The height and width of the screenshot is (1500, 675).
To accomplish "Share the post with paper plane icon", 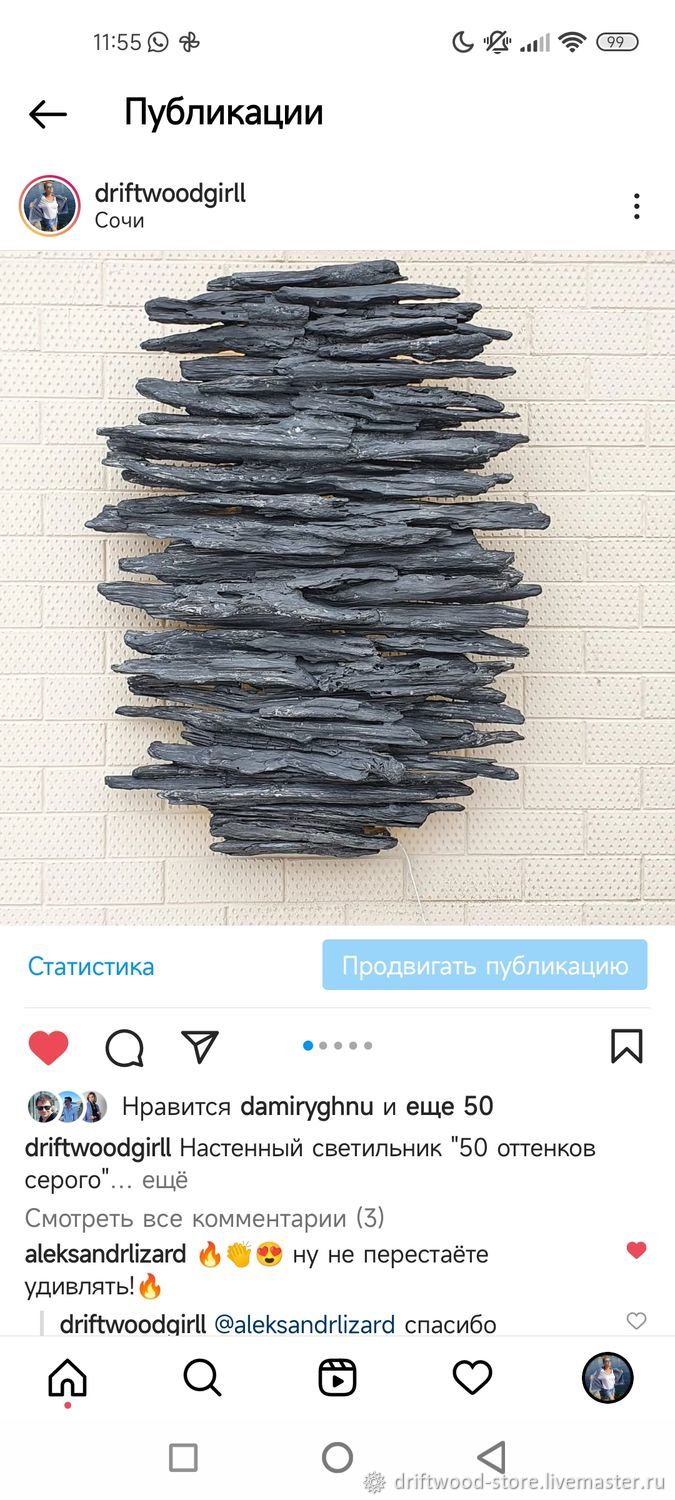I will [x=200, y=1046].
